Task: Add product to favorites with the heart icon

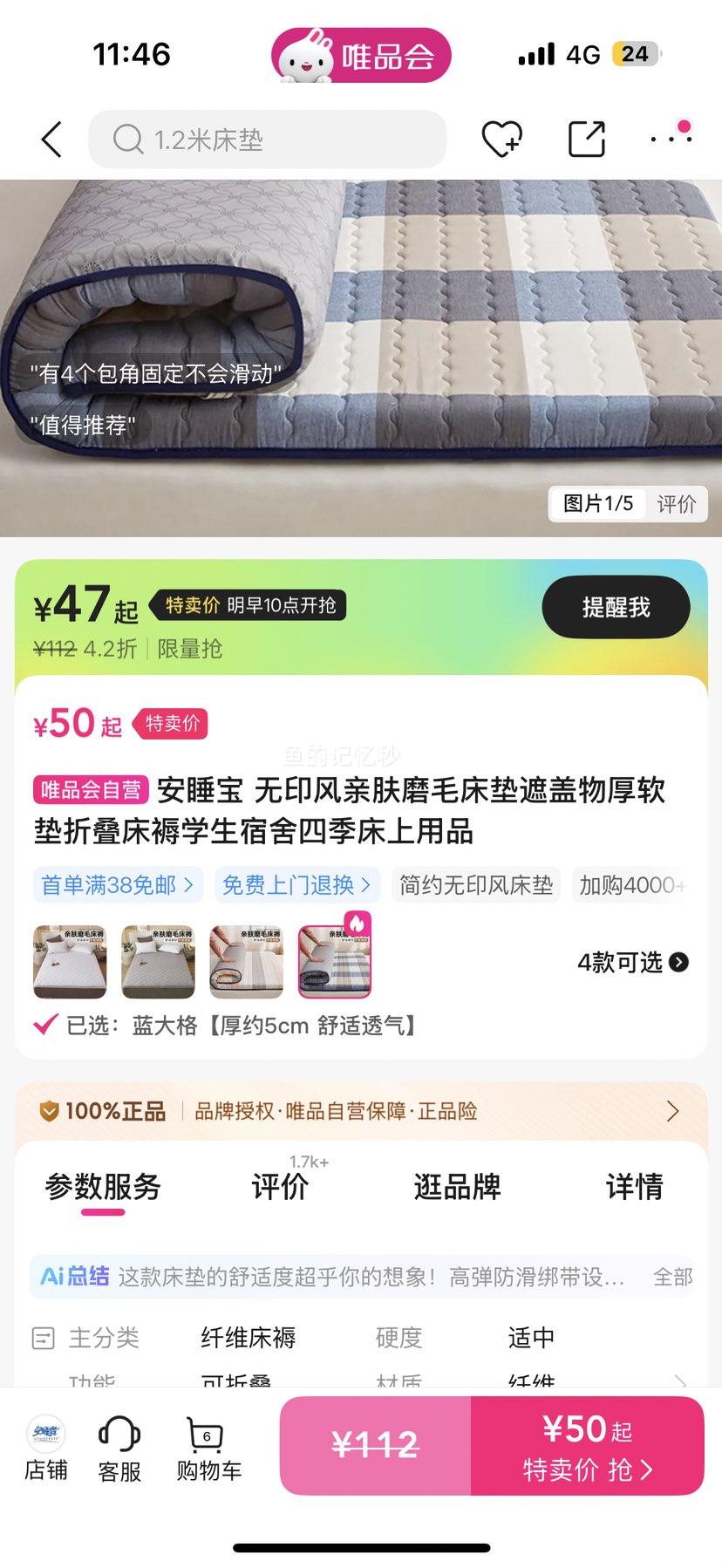Action: [x=501, y=140]
